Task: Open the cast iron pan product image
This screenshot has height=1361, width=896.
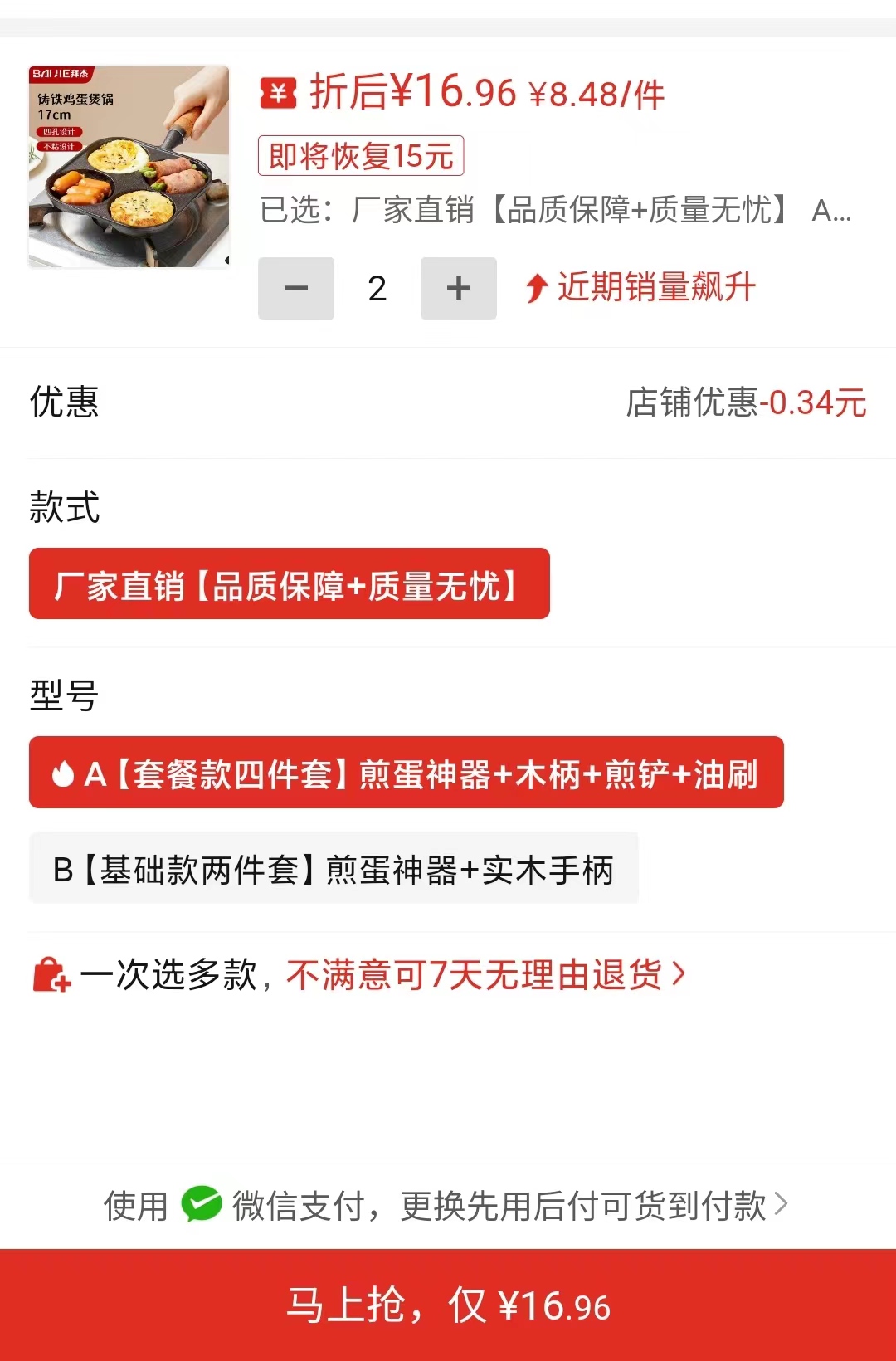Action: 129,167
